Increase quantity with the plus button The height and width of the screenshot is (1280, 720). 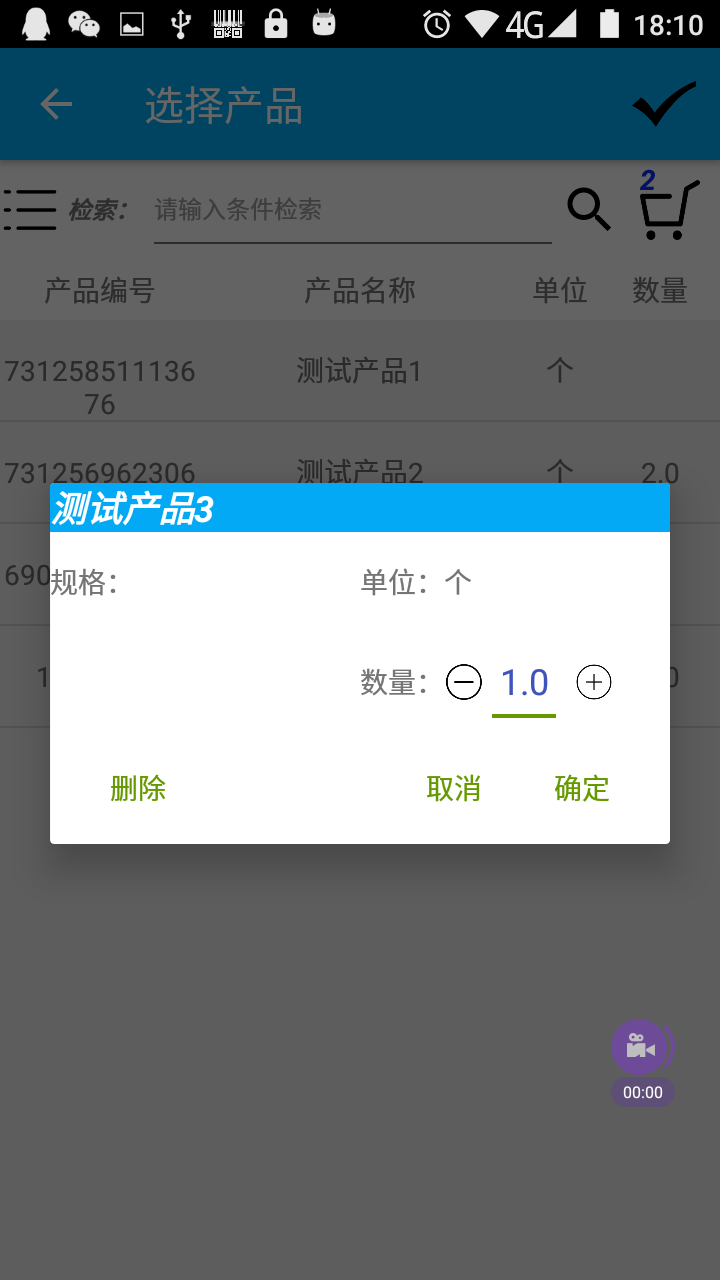[594, 683]
